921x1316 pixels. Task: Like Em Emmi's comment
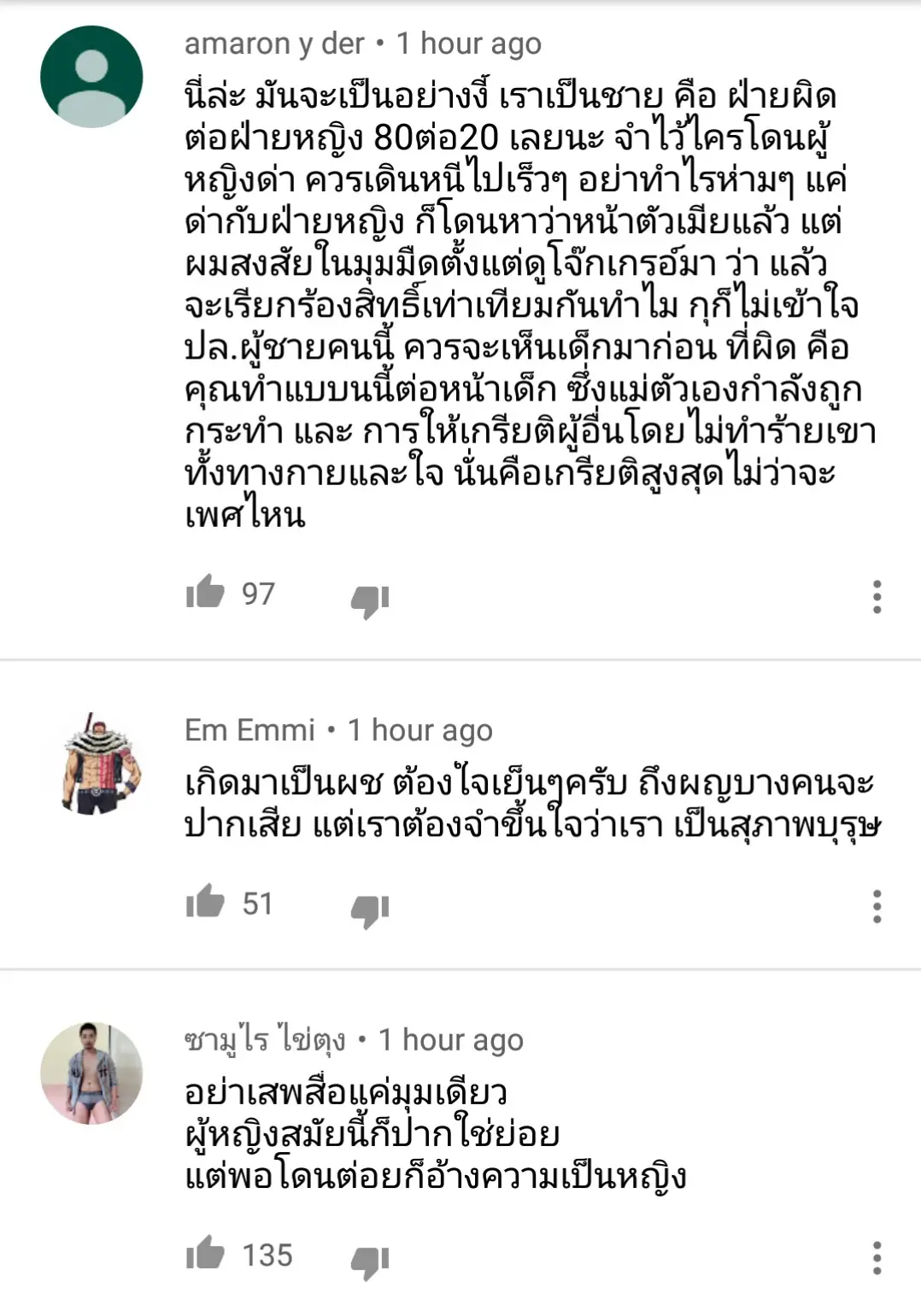205,901
